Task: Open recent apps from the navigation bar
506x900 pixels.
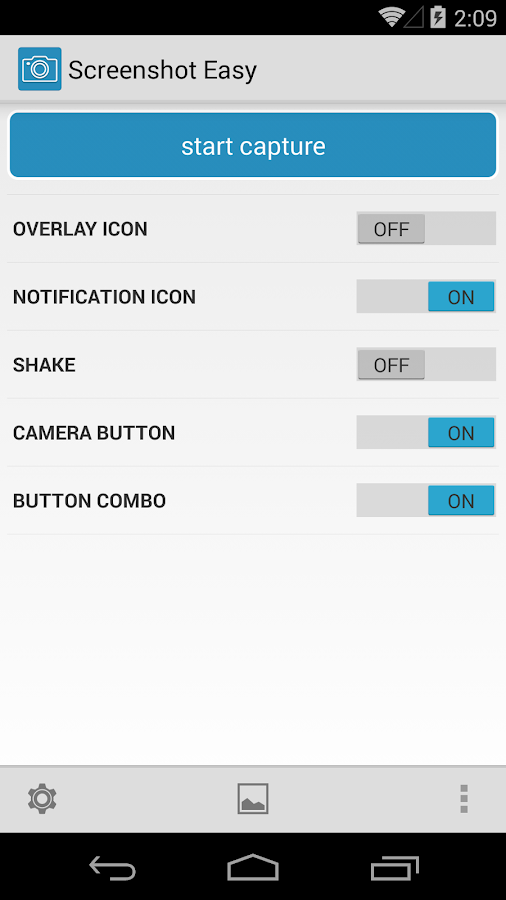Action: coord(394,867)
